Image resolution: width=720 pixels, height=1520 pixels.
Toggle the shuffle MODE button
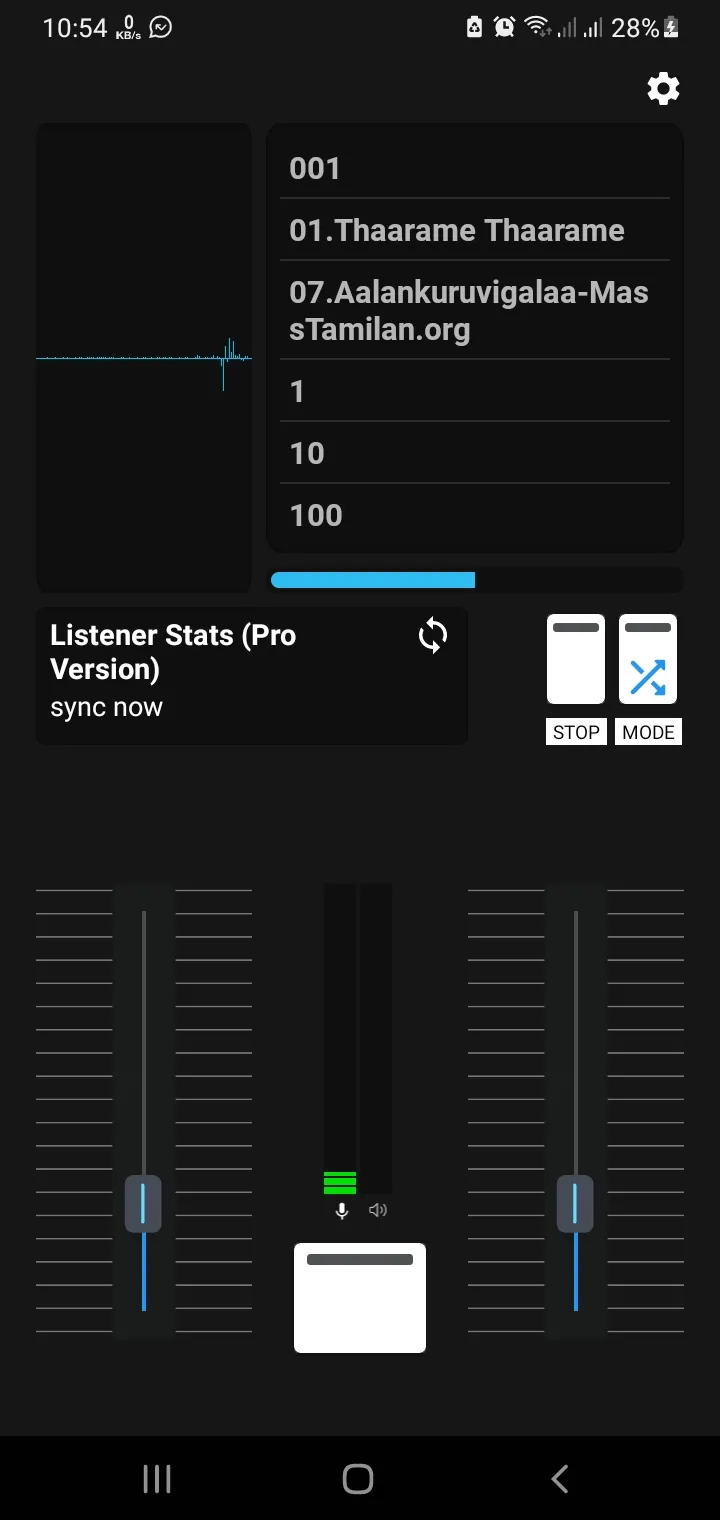coord(648,660)
